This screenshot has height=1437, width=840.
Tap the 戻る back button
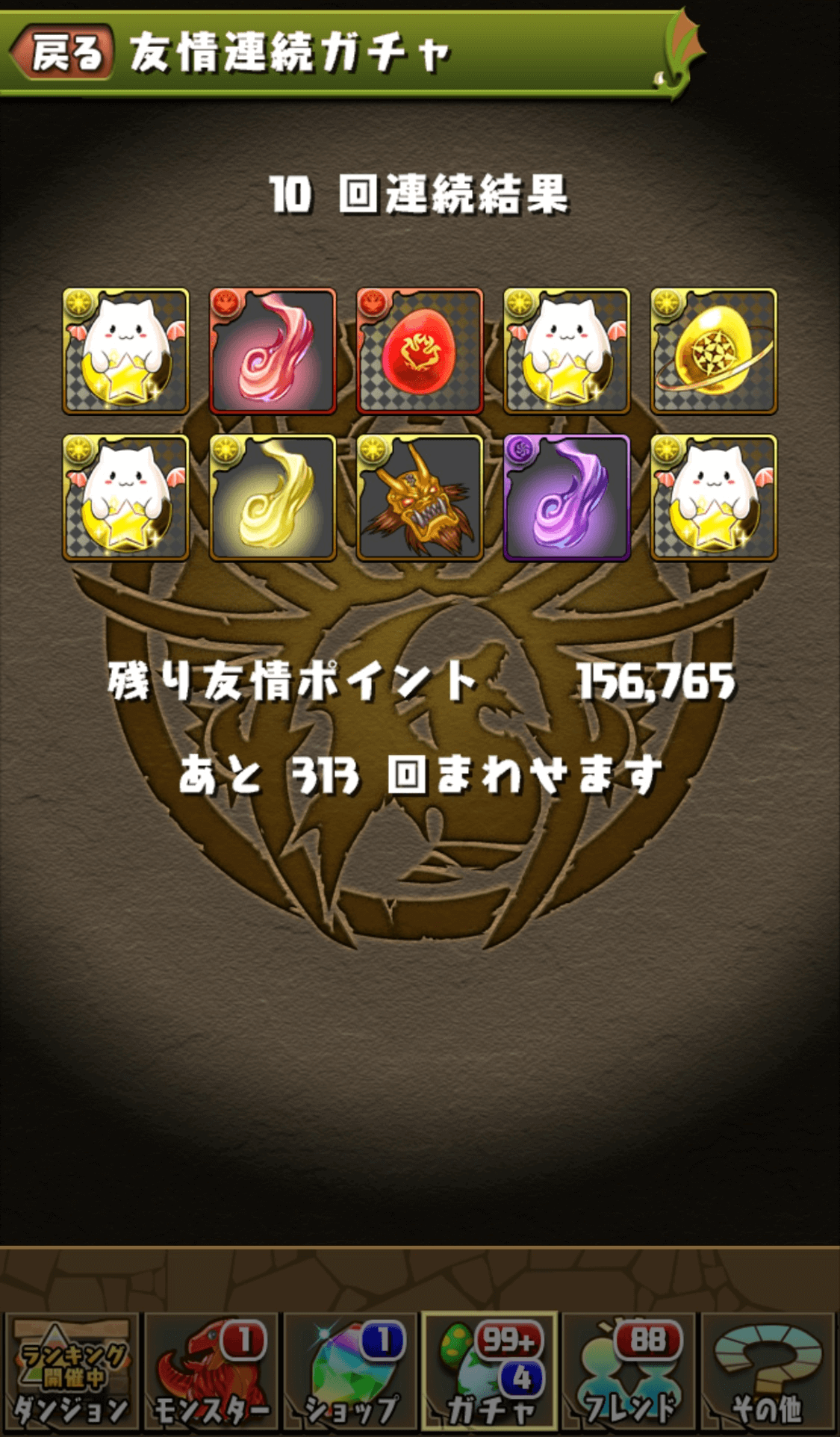(x=62, y=52)
